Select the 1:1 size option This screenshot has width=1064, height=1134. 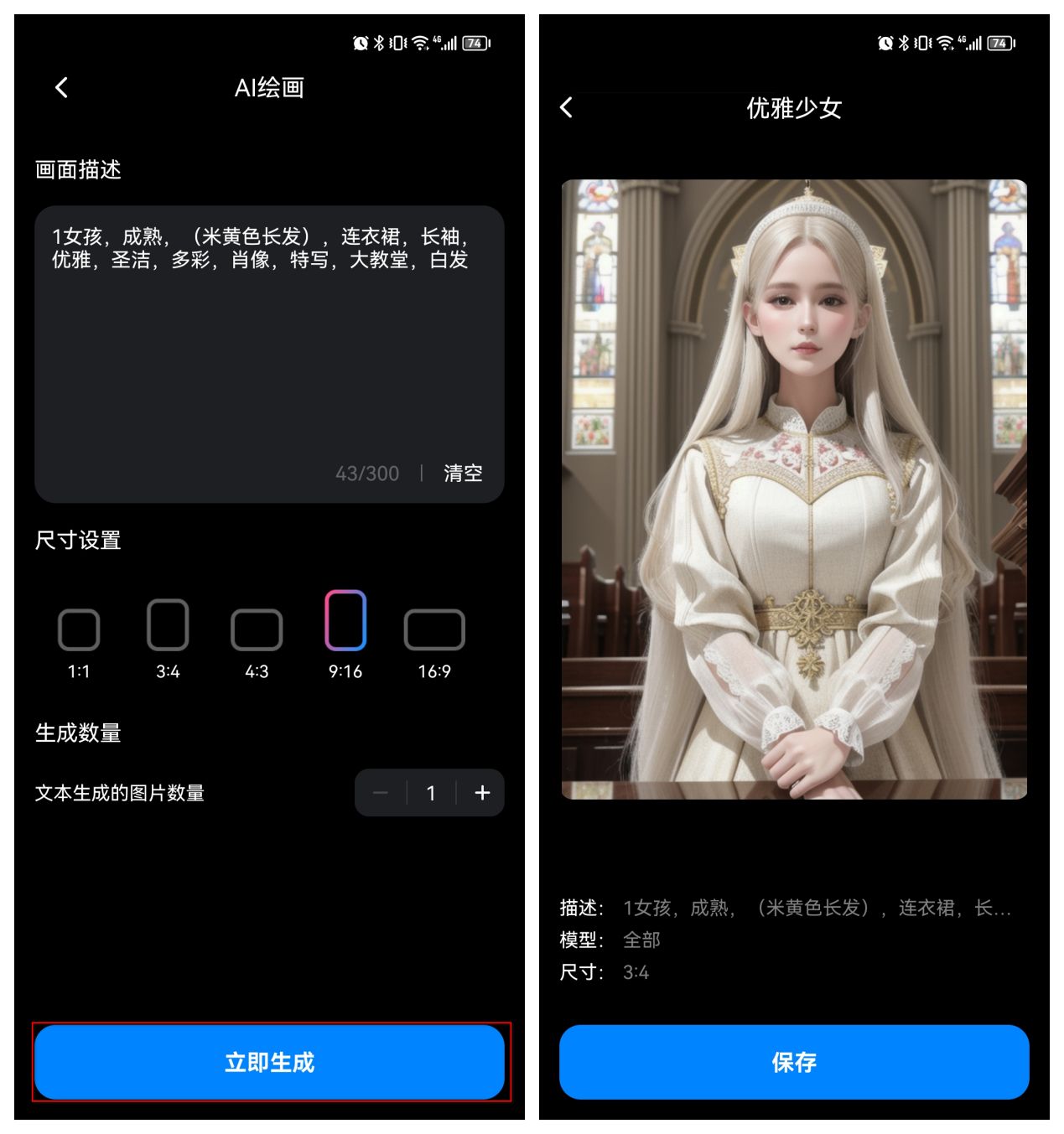click(79, 630)
